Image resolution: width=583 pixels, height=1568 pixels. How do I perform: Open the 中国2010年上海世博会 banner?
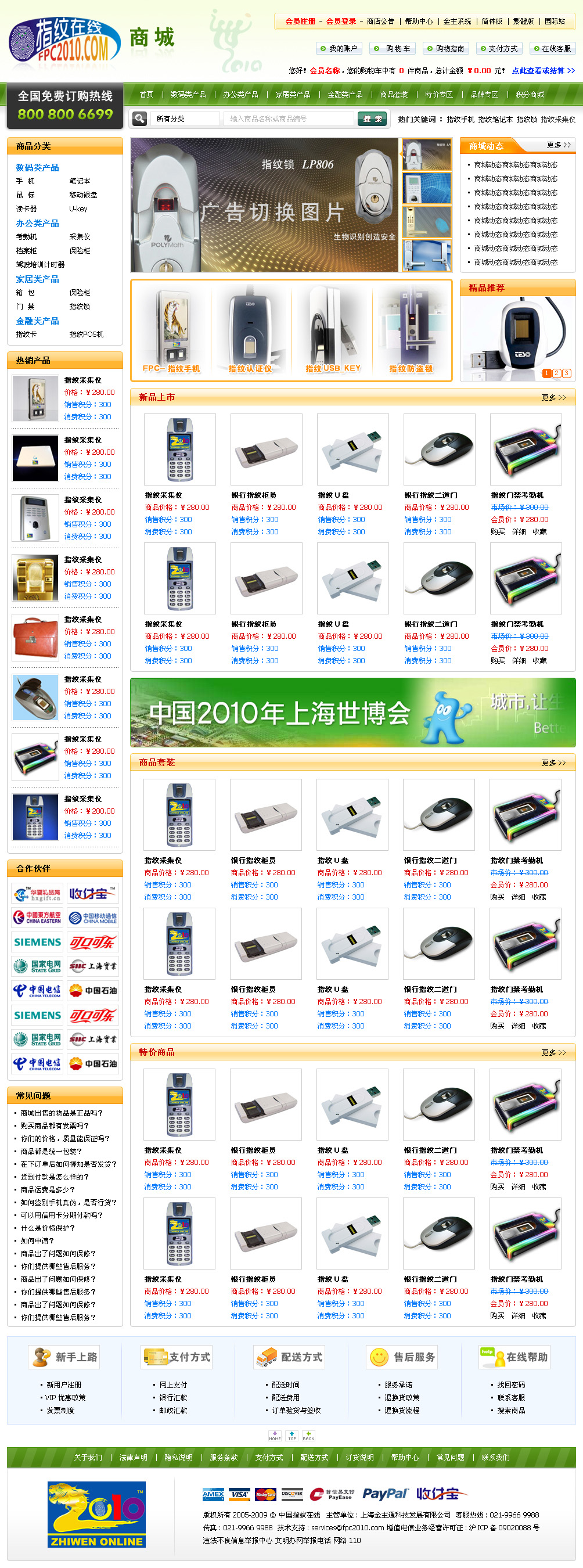click(352, 712)
